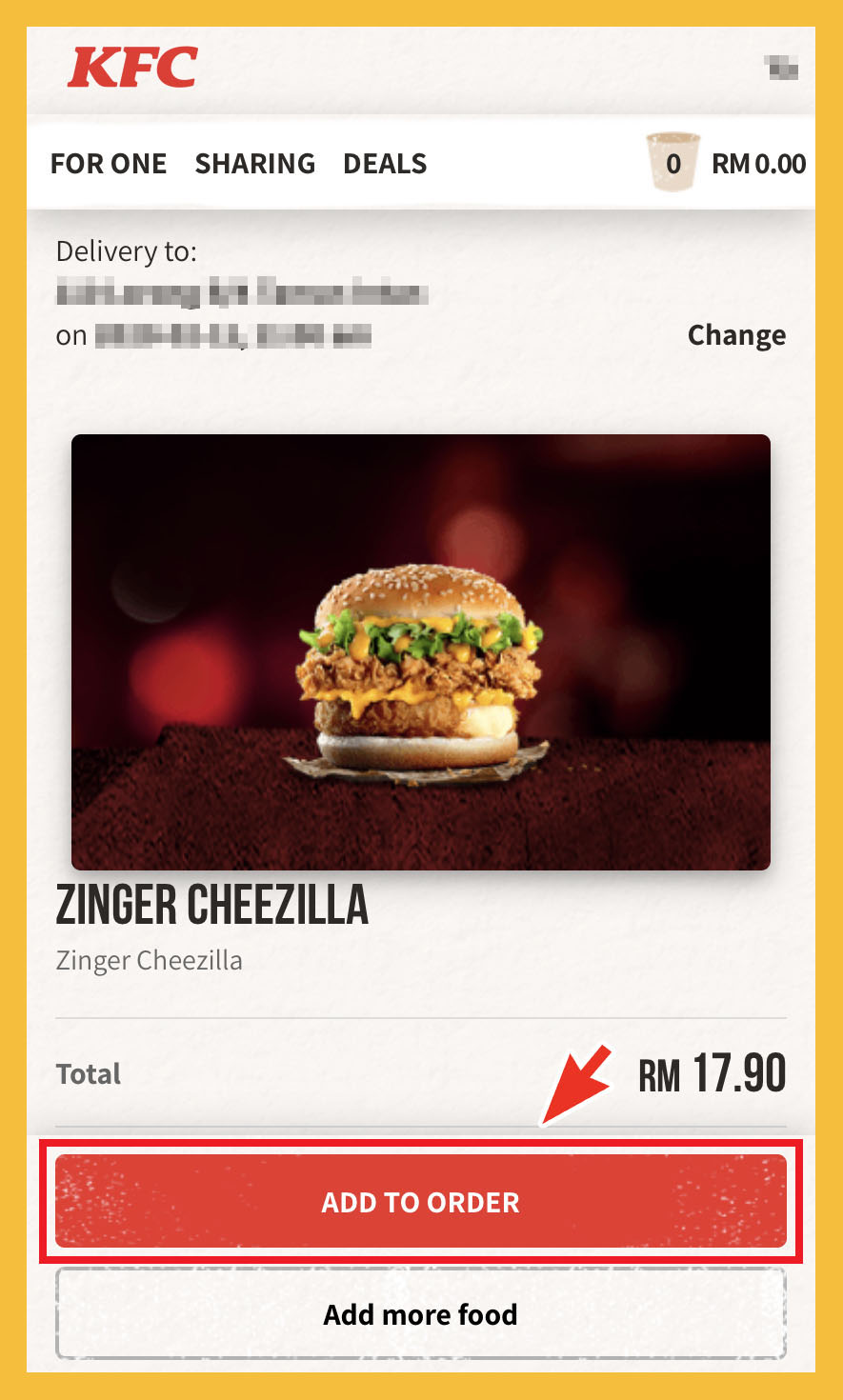Add Zinger Cheezilla to the order
Viewport: 843px width, 1400px height.
[421, 1202]
